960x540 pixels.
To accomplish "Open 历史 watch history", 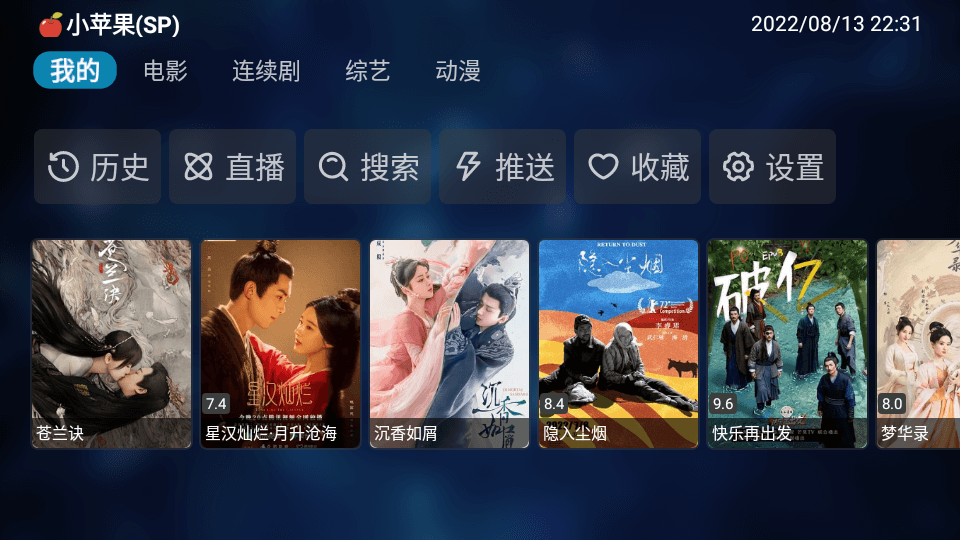I will point(98,167).
